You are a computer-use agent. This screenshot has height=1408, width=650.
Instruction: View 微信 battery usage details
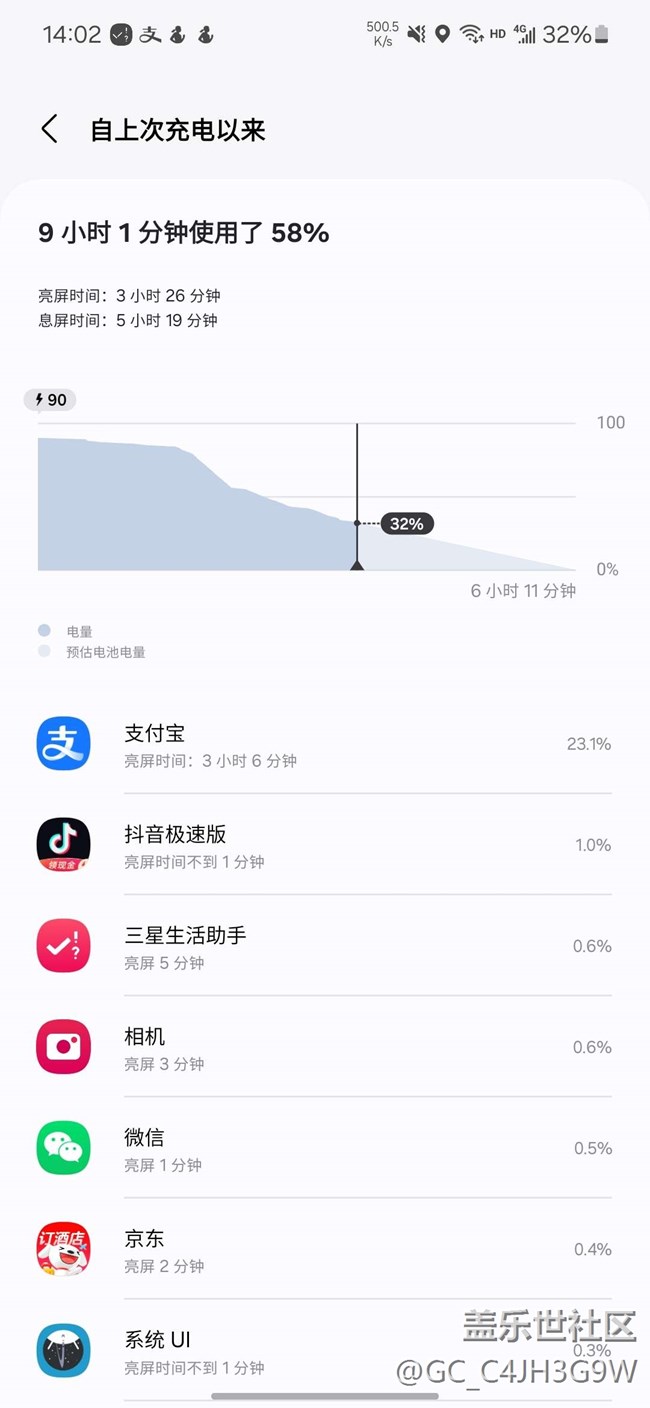coord(324,1148)
